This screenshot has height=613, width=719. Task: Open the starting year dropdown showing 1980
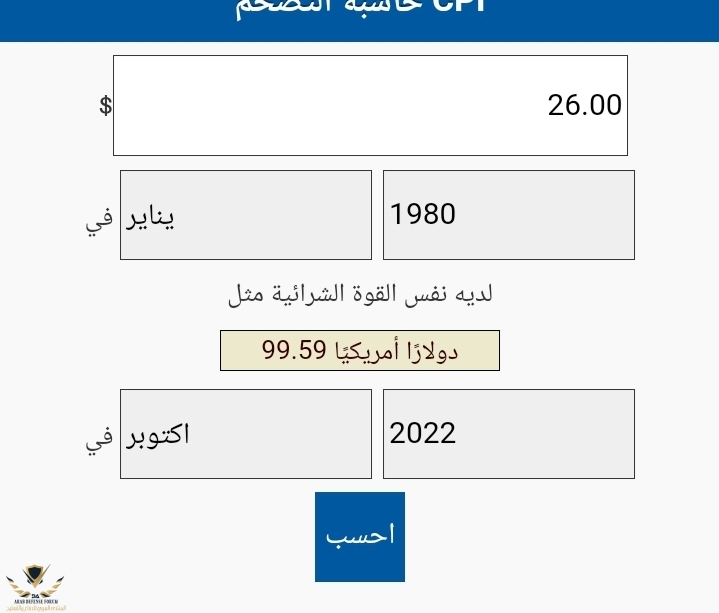508,215
